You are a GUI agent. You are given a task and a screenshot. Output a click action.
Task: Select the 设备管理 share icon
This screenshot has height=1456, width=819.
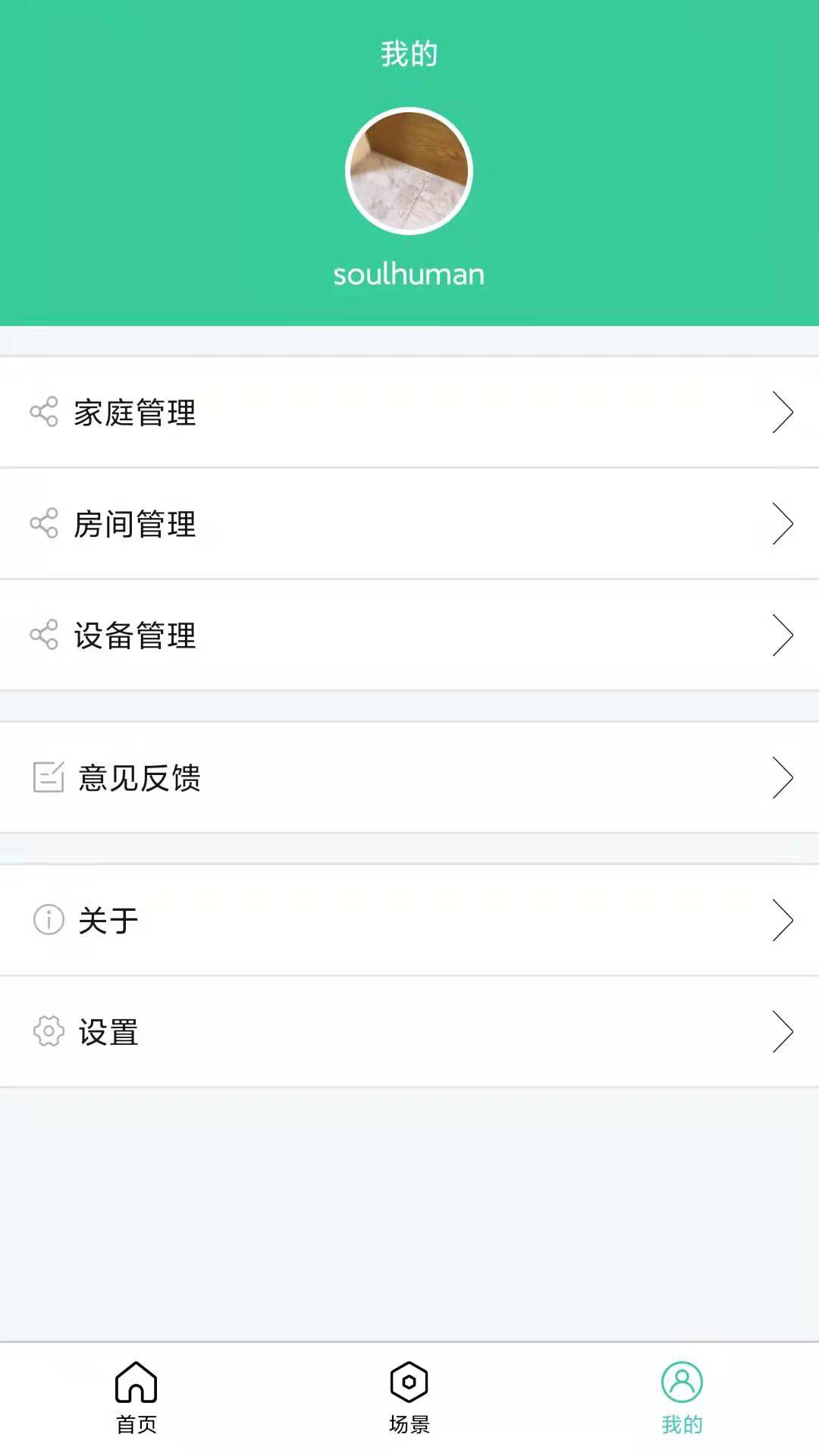pos(45,635)
